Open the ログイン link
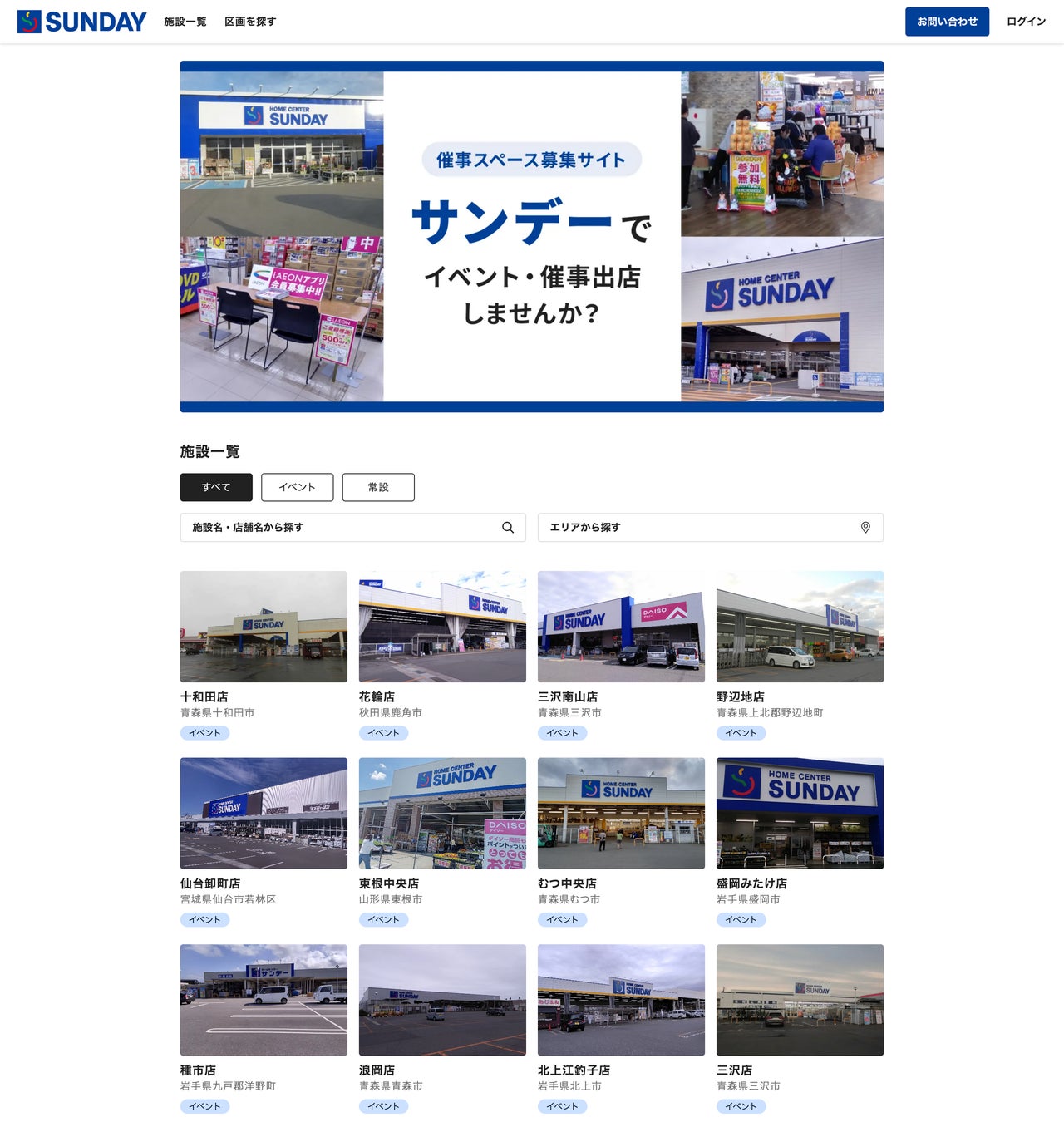Image resolution: width=1064 pixels, height=1122 pixels. pyautogui.click(x=1026, y=22)
